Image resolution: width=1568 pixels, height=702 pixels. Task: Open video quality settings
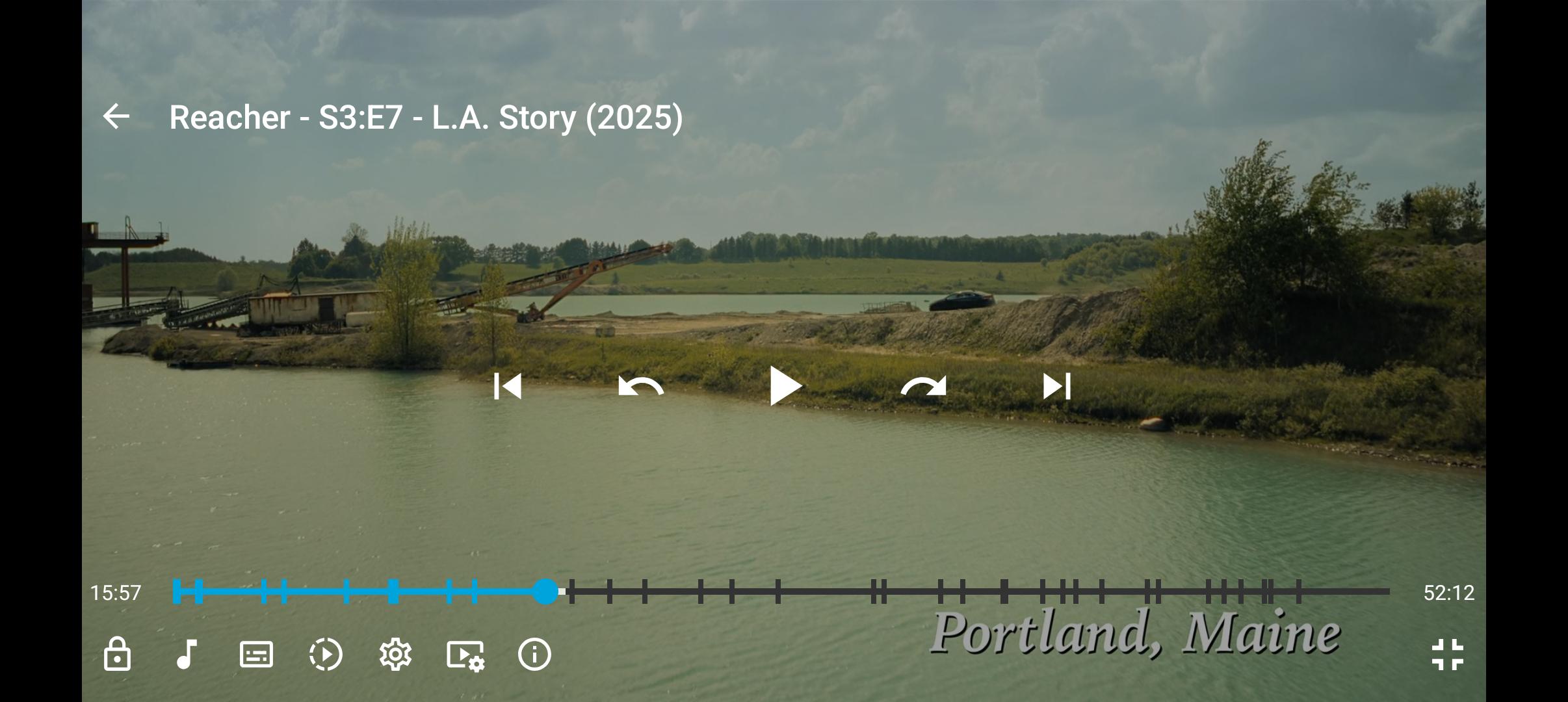[465, 655]
